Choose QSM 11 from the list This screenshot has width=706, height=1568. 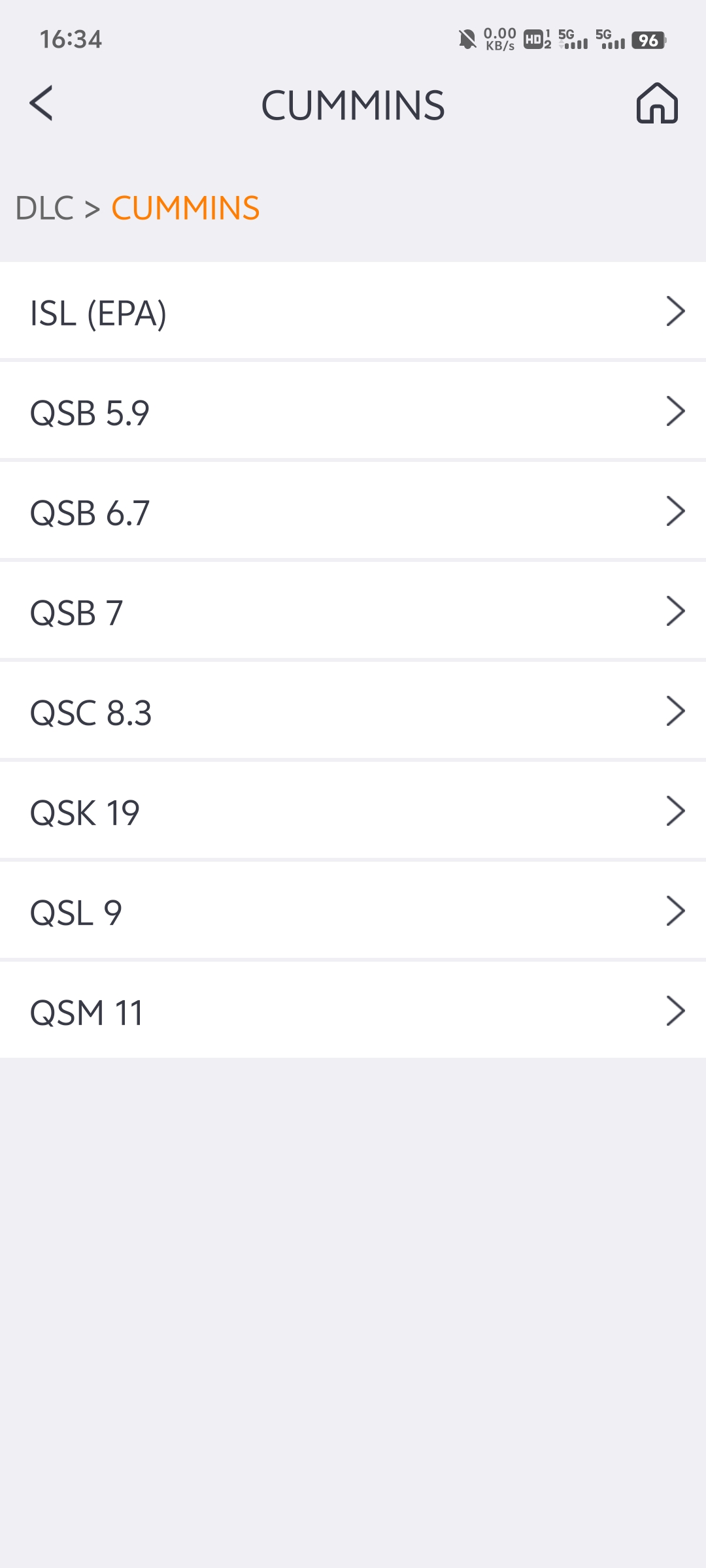(353, 1011)
